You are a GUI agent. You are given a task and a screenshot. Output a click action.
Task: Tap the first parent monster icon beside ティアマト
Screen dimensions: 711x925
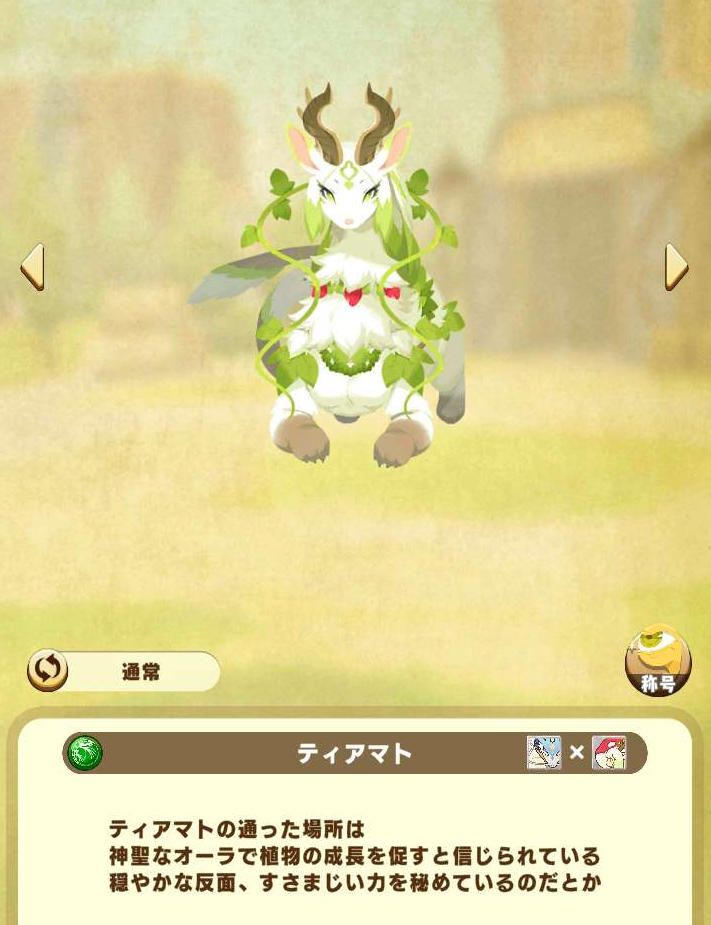click(x=544, y=753)
